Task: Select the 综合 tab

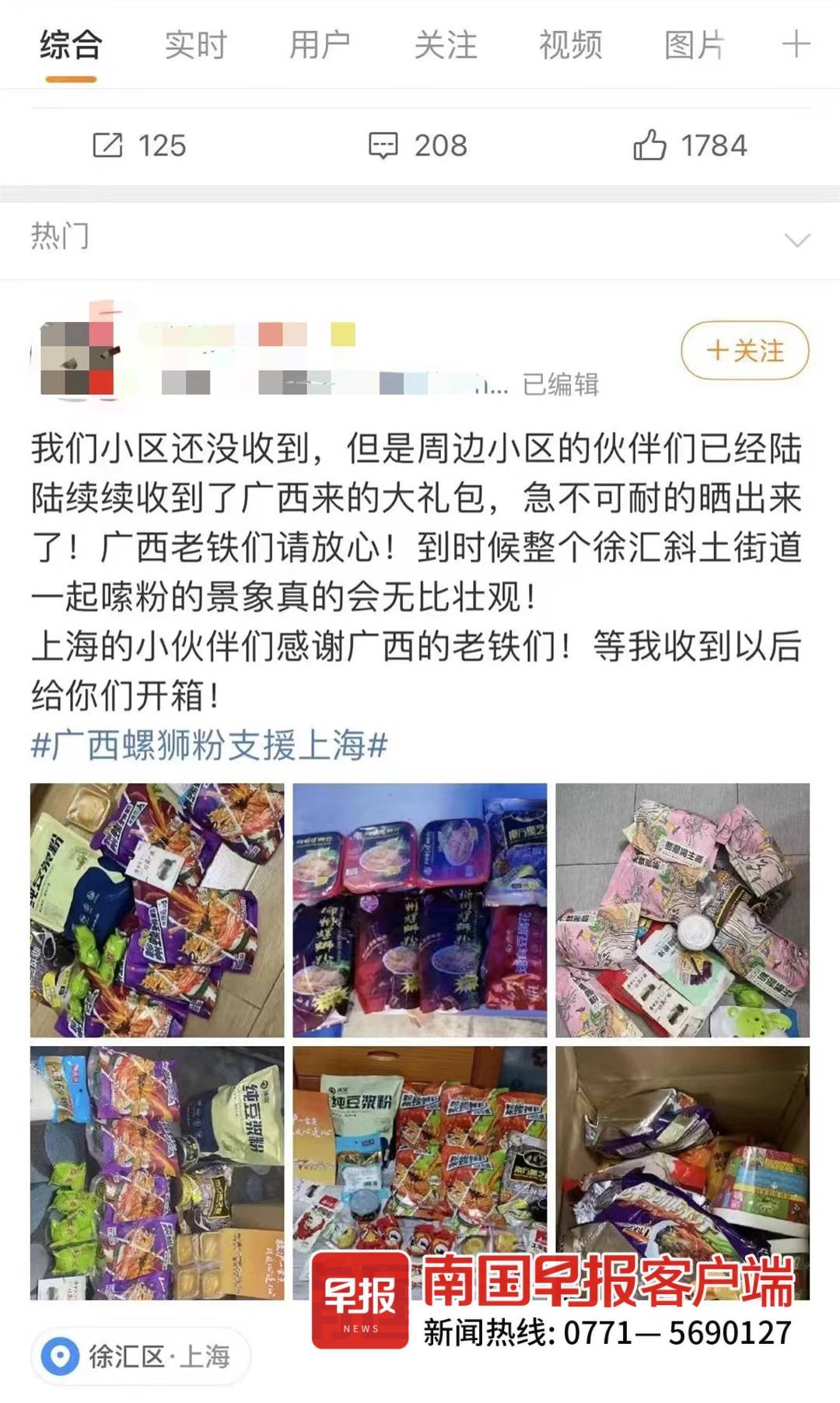Action: point(71,45)
